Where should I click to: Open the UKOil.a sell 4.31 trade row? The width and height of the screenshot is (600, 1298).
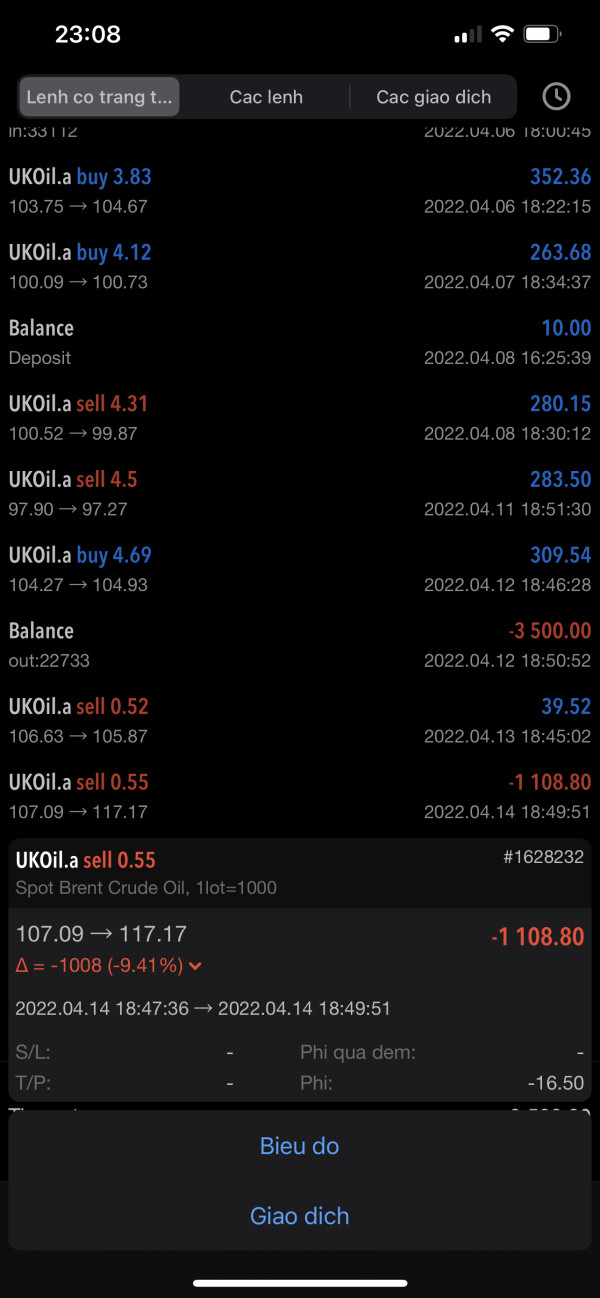[x=300, y=418]
